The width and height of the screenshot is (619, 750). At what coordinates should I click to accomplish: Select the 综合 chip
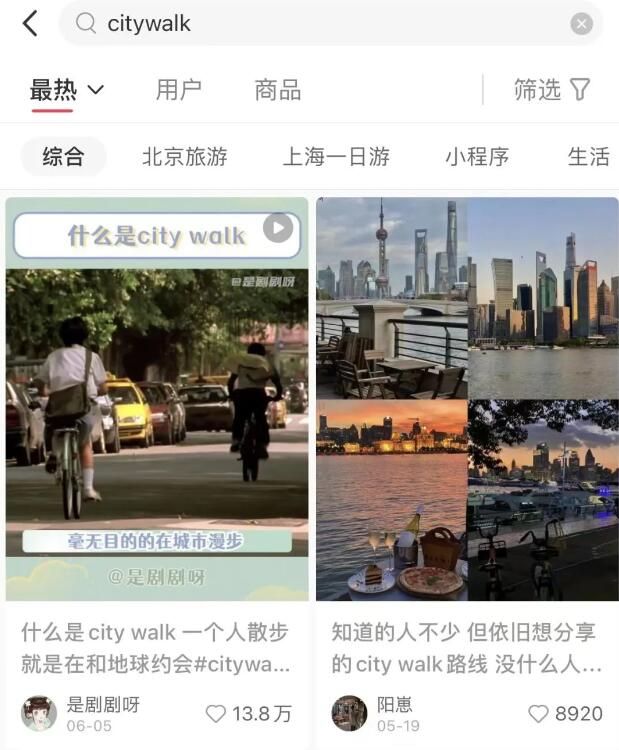(63, 157)
